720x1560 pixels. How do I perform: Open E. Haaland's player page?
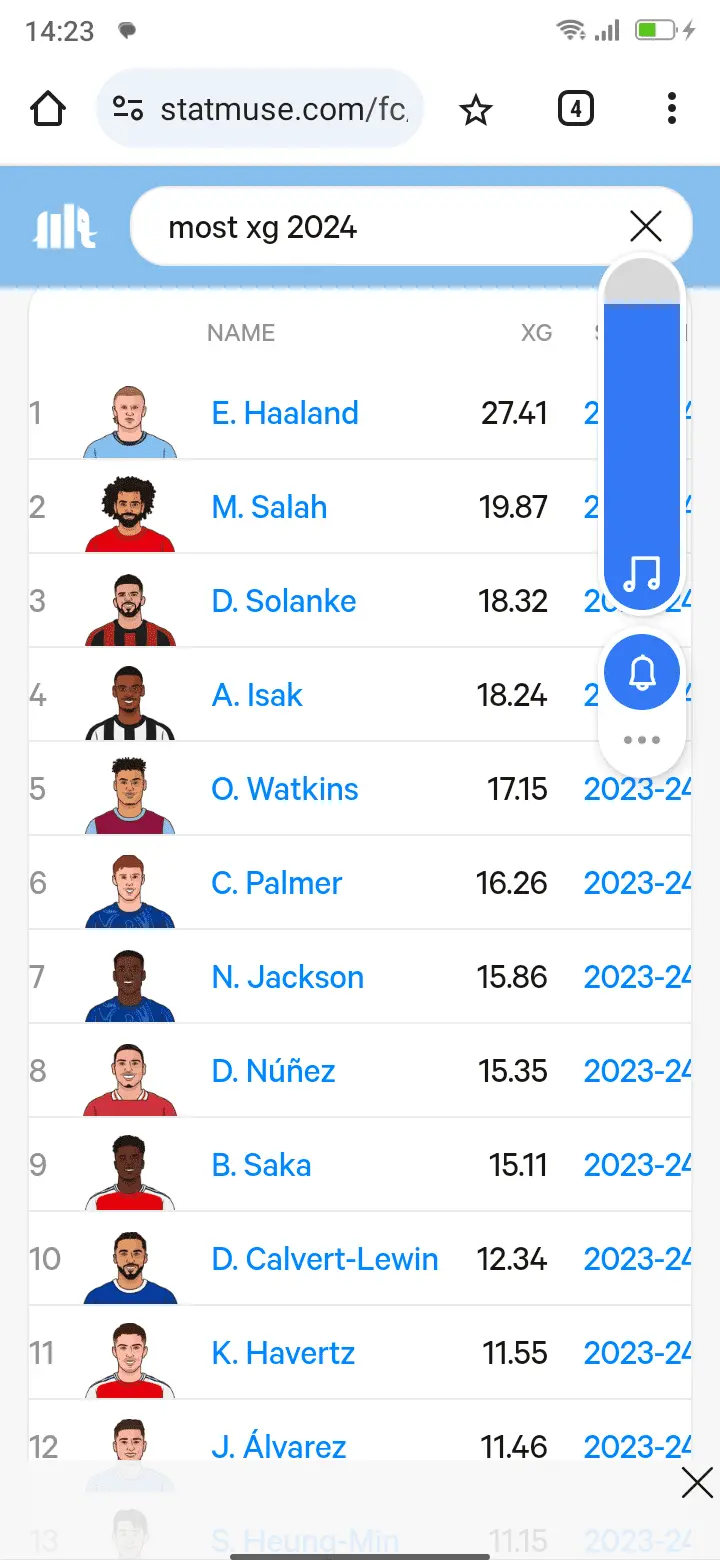tap(285, 413)
